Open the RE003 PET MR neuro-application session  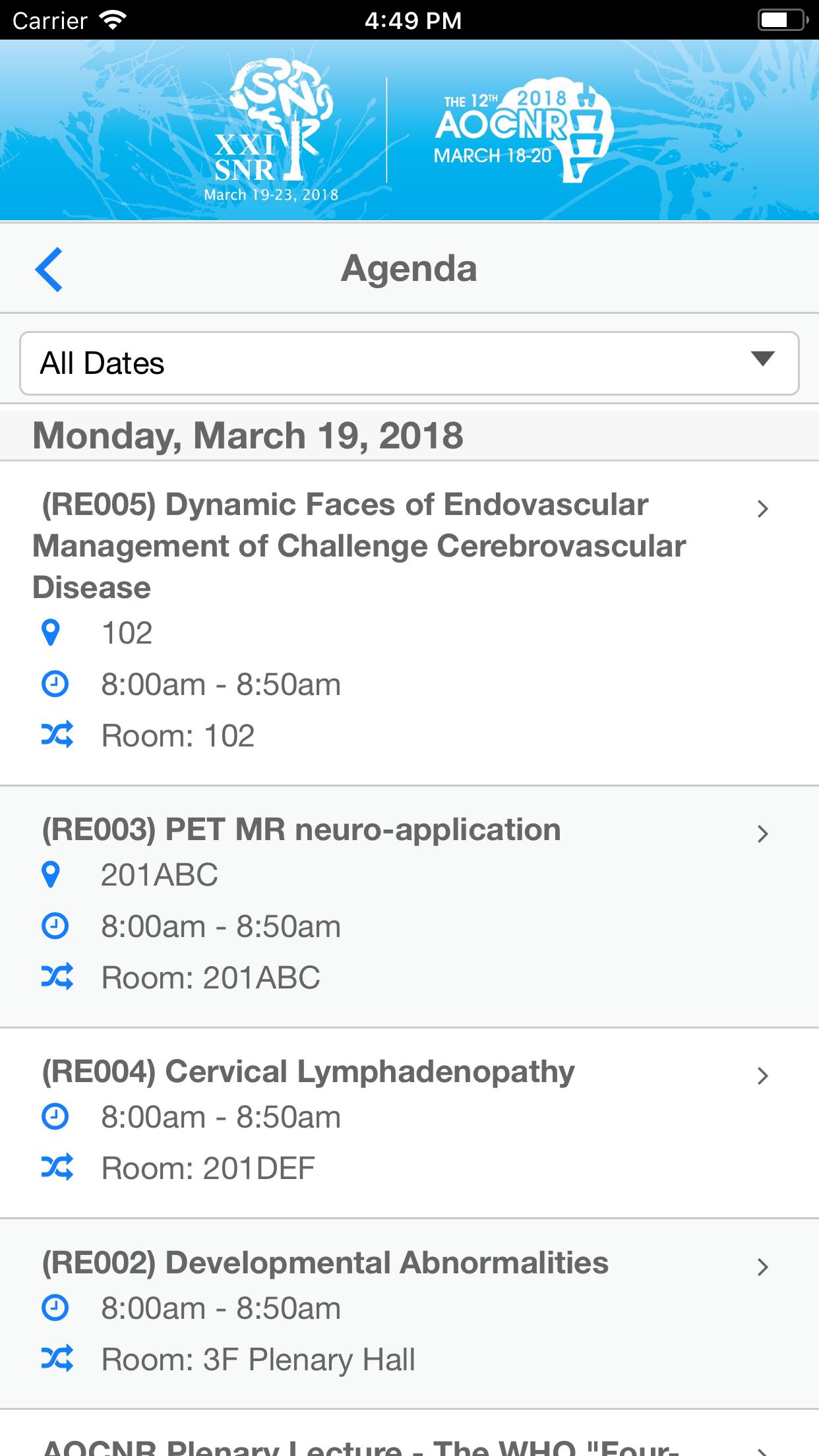coord(409,907)
